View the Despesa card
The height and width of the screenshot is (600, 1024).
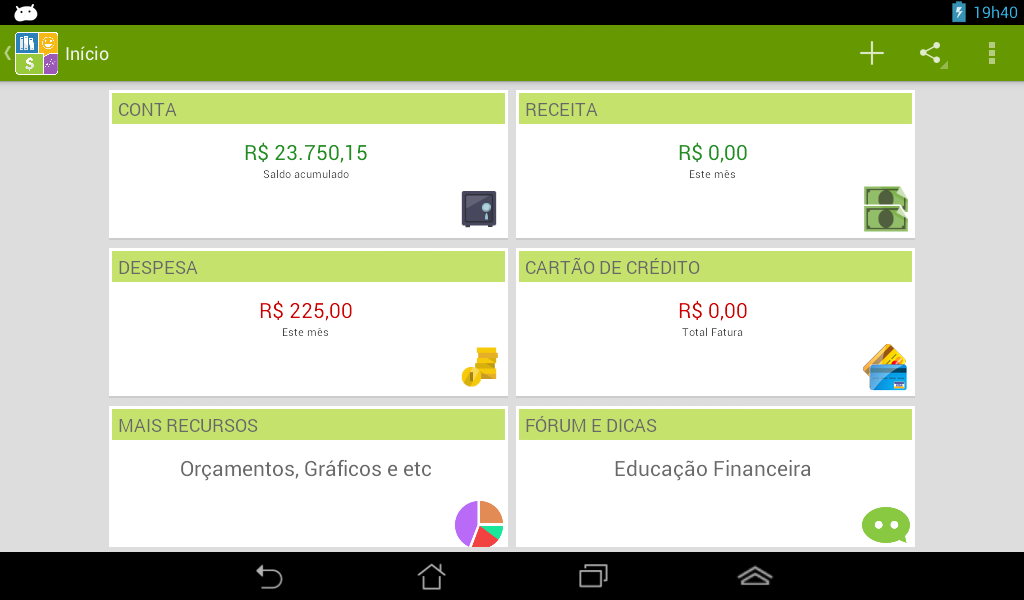point(308,322)
